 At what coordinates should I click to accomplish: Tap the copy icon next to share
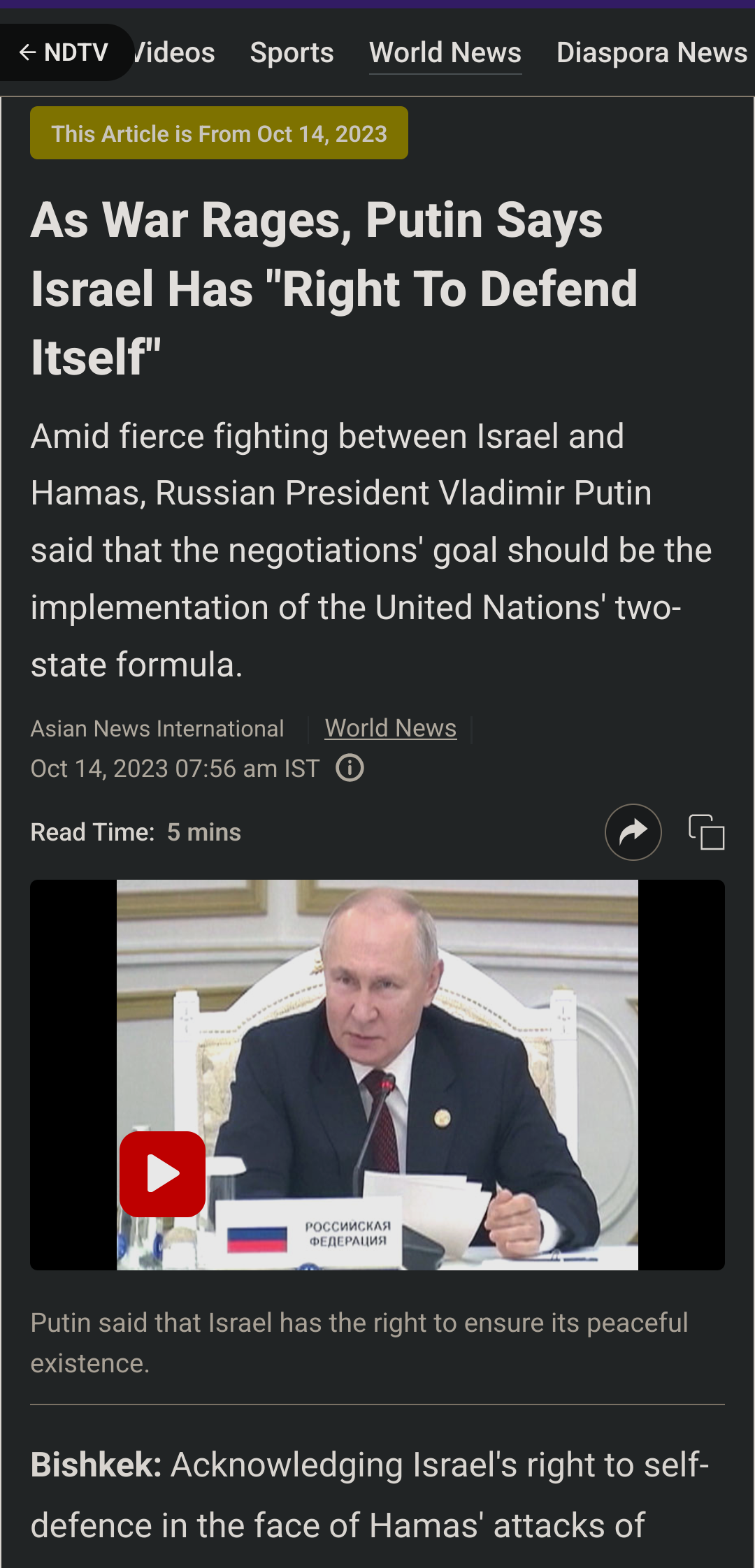point(707,832)
